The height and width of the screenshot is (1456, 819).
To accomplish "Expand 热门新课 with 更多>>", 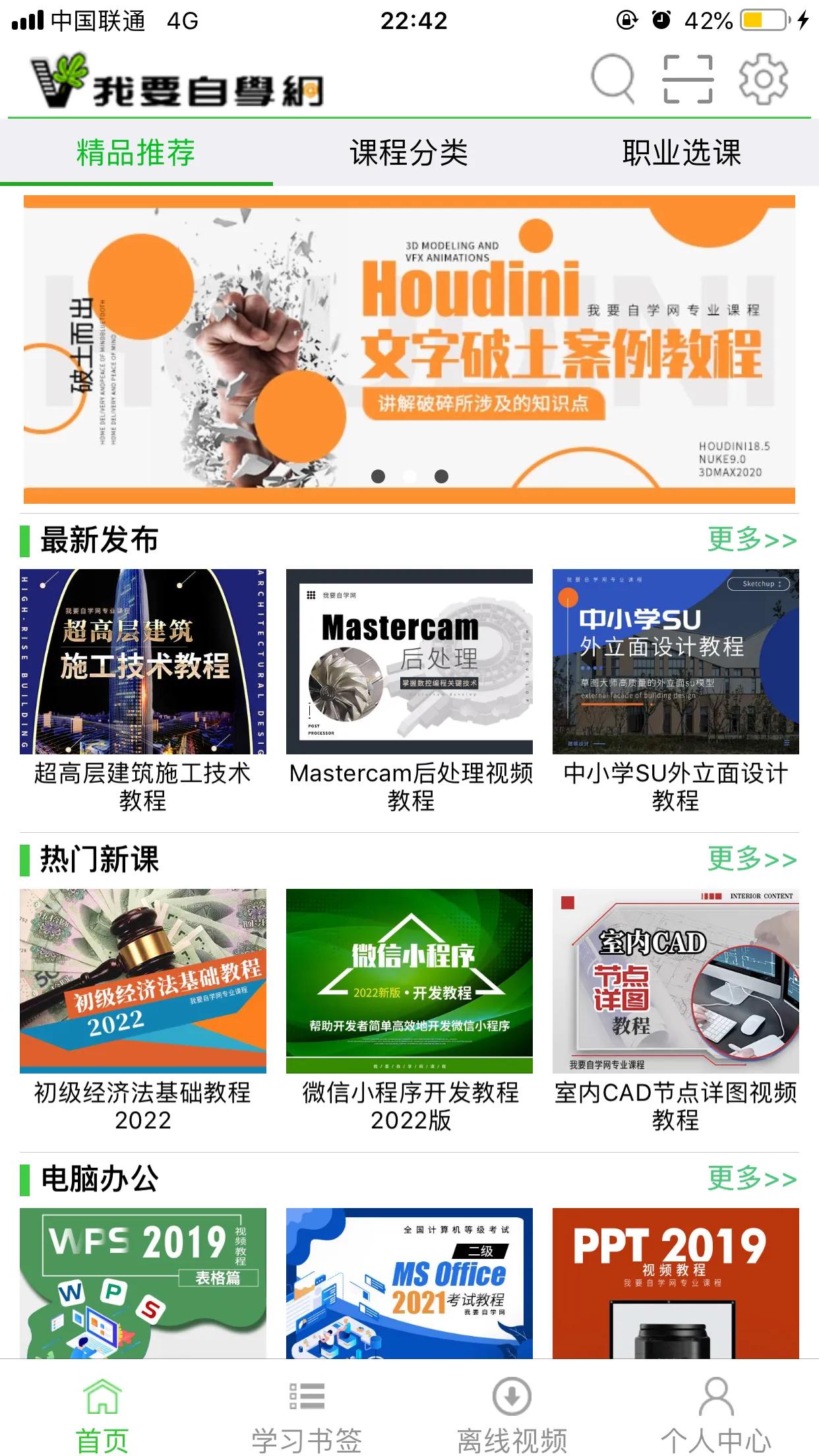I will [x=751, y=859].
